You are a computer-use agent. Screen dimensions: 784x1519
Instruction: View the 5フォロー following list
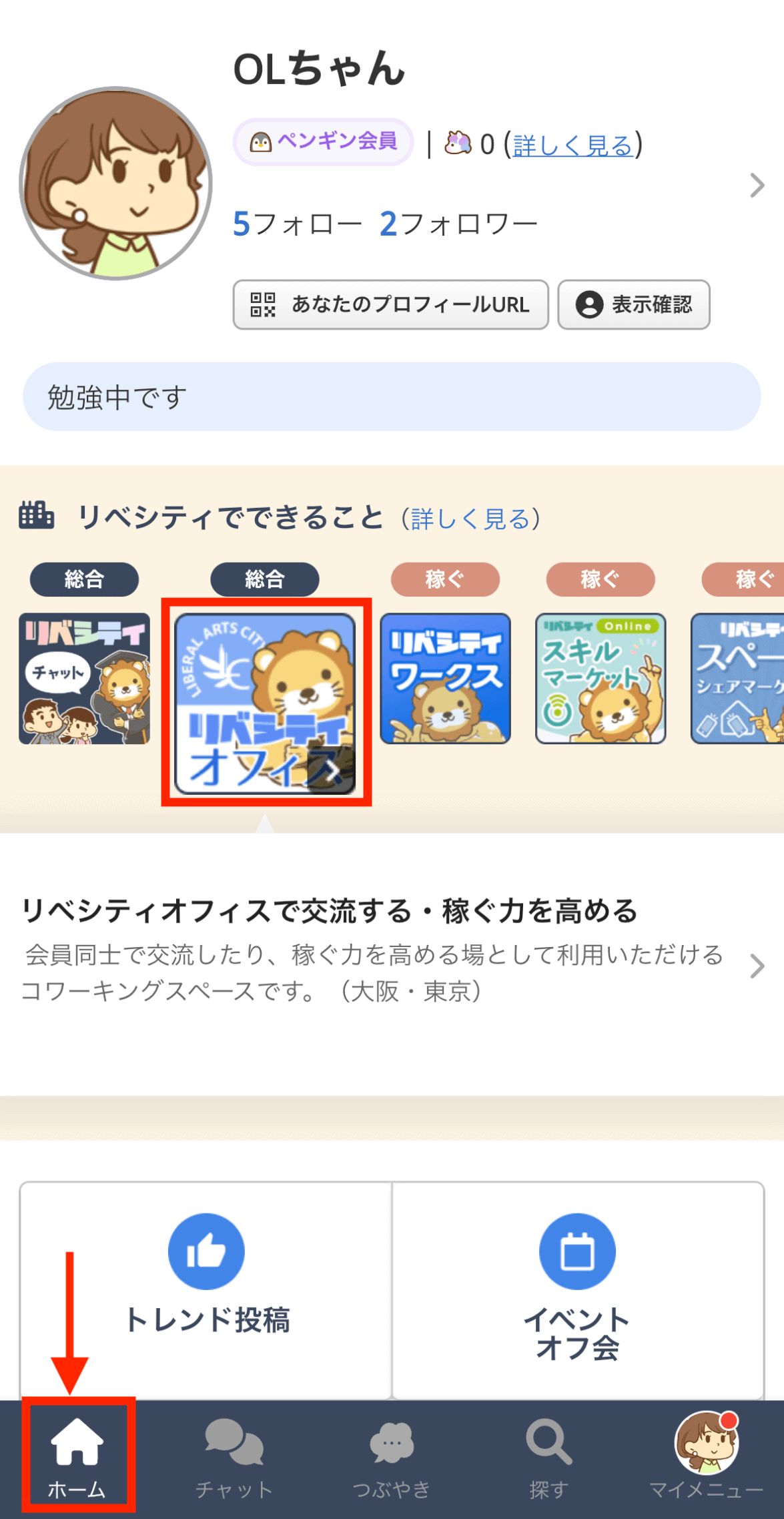coord(297,224)
